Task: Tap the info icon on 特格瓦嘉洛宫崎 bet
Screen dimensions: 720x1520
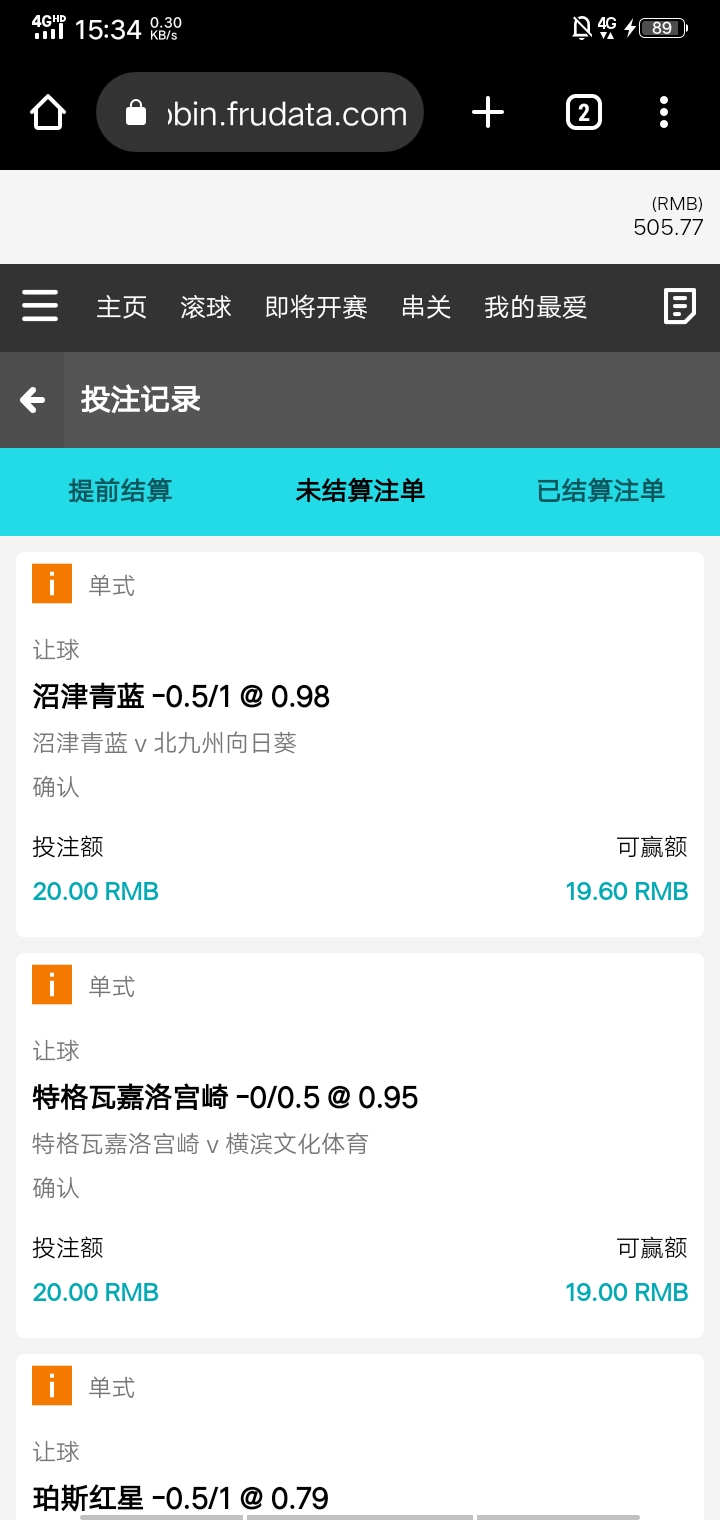Action: (x=52, y=985)
